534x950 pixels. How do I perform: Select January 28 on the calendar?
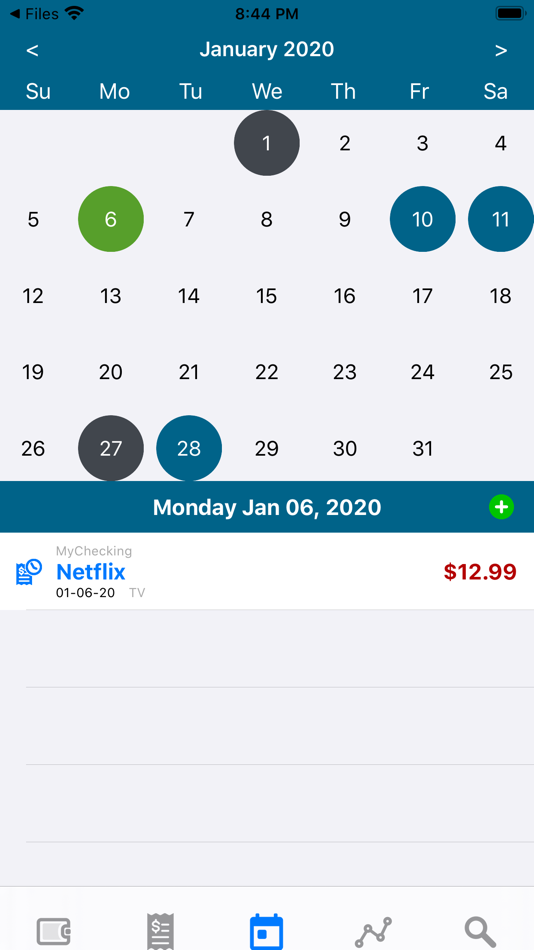[189, 448]
